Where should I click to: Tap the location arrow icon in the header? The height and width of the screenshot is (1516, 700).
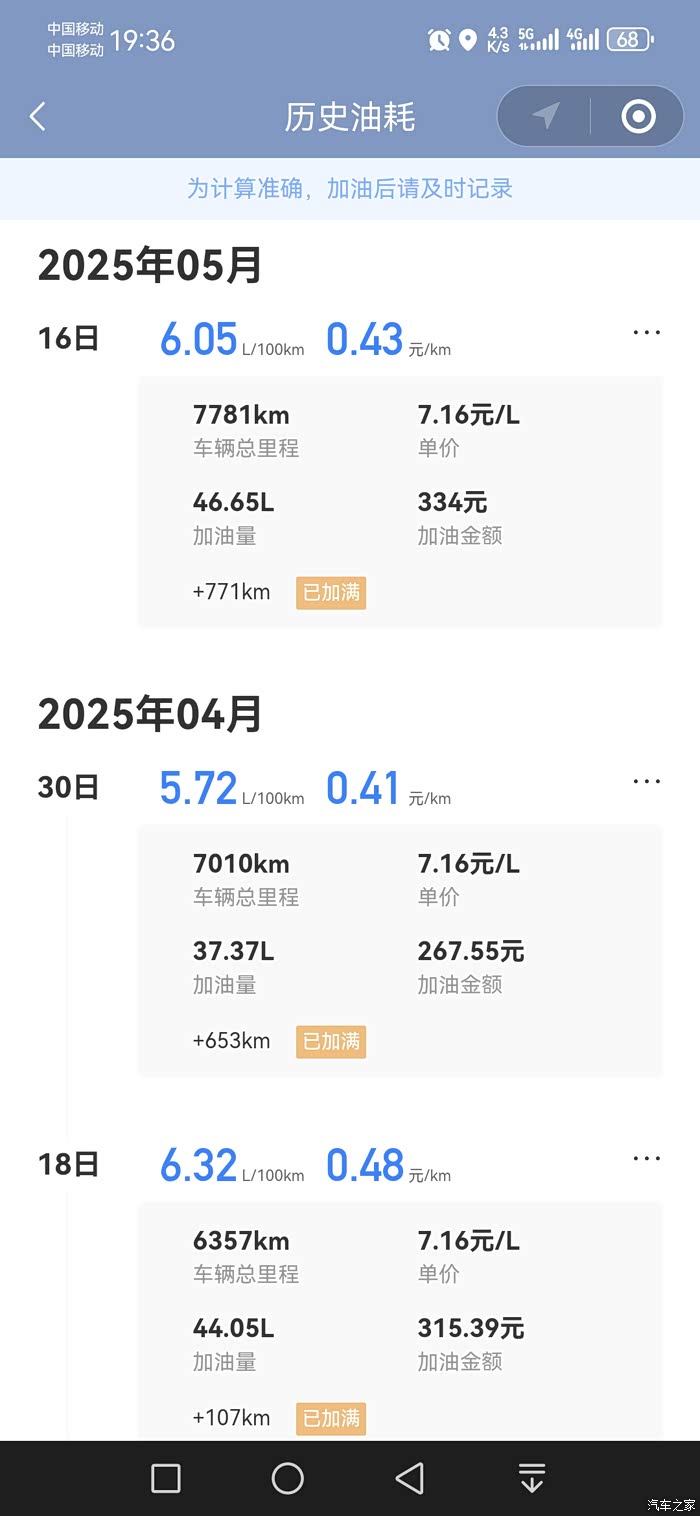pyautogui.click(x=545, y=117)
